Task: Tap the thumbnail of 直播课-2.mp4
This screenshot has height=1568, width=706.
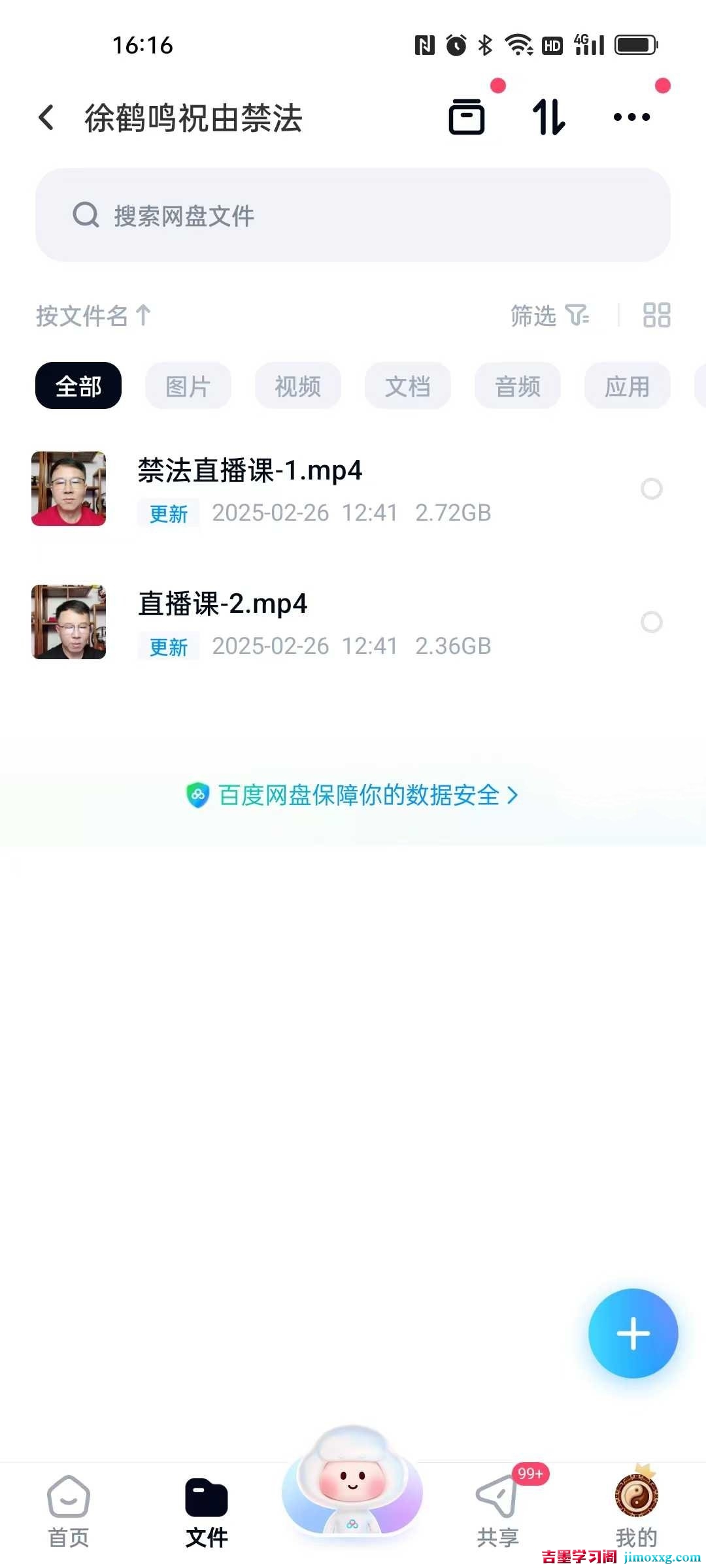Action: [68, 622]
